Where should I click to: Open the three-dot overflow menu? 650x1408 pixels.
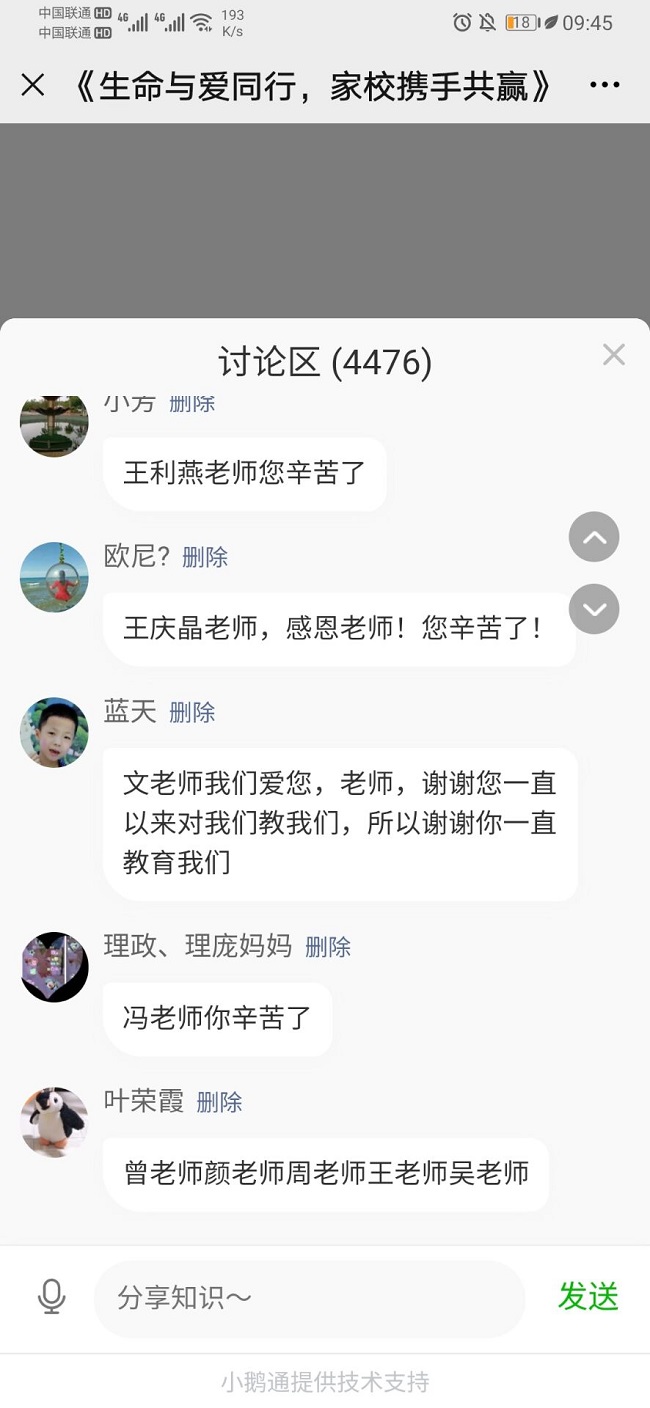pyautogui.click(x=605, y=86)
